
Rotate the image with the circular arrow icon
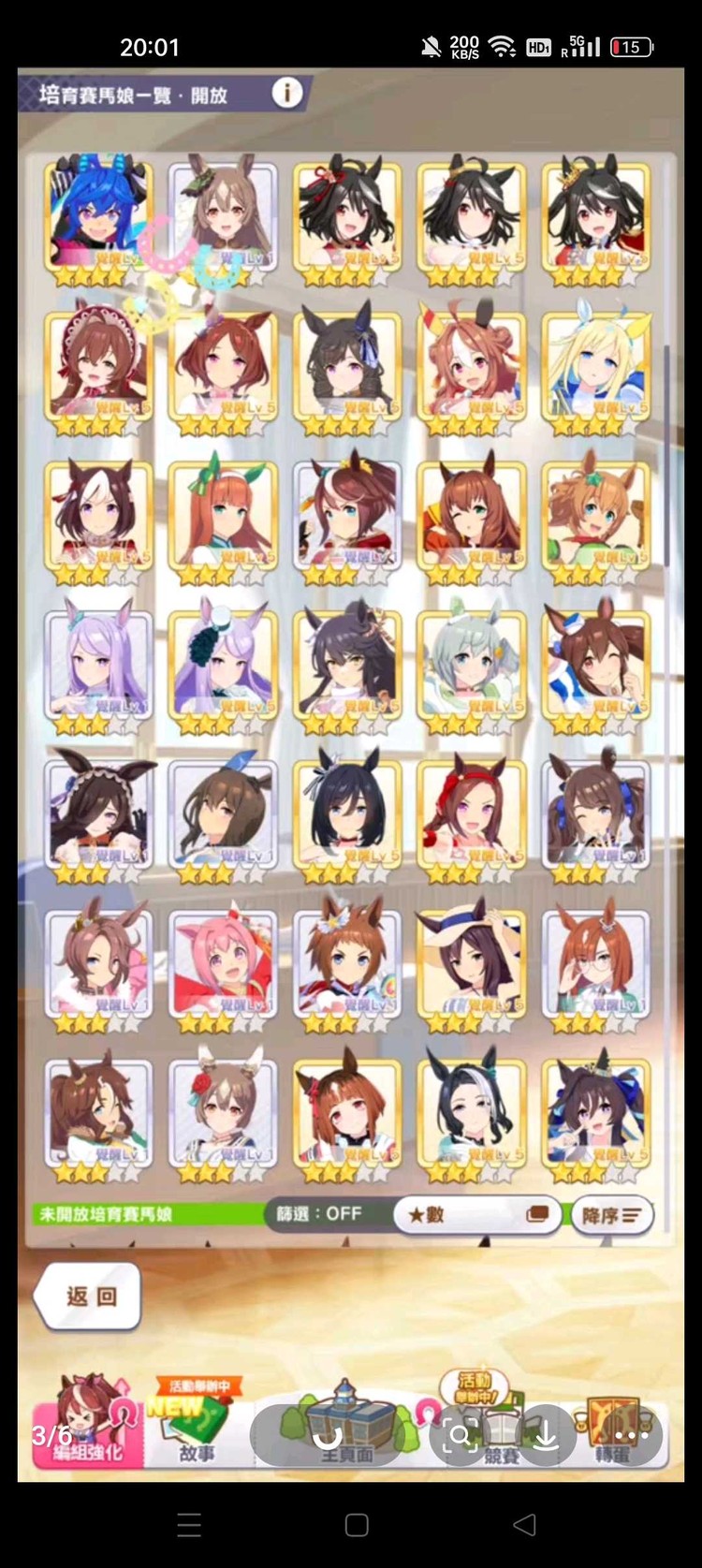(328, 1434)
